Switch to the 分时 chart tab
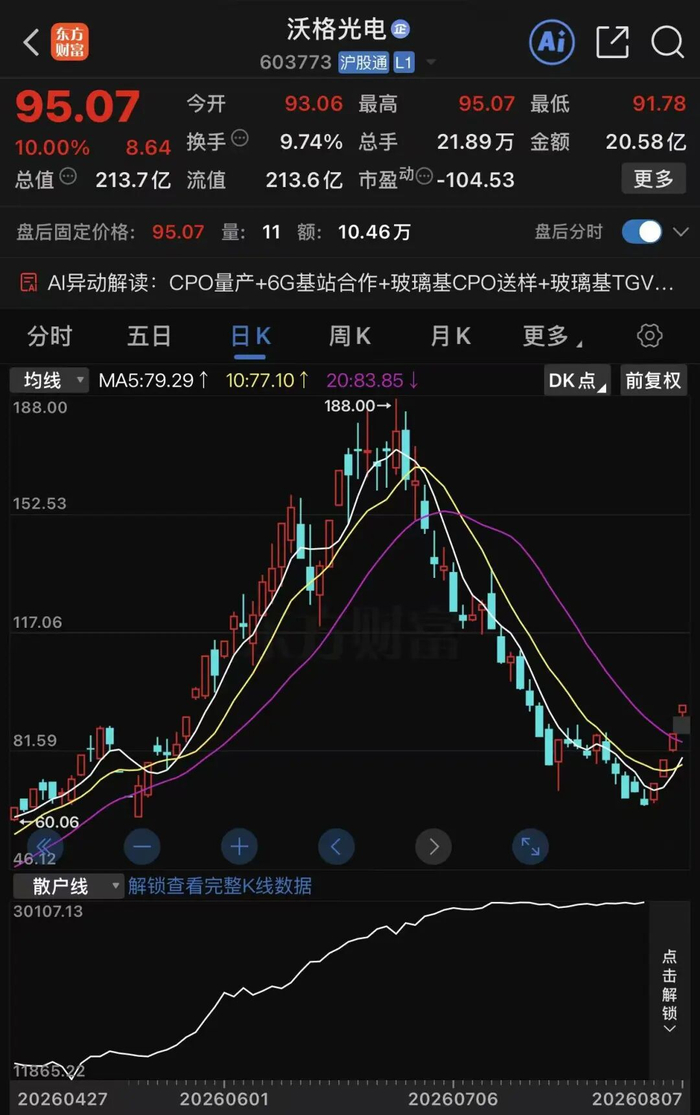 click(x=50, y=336)
